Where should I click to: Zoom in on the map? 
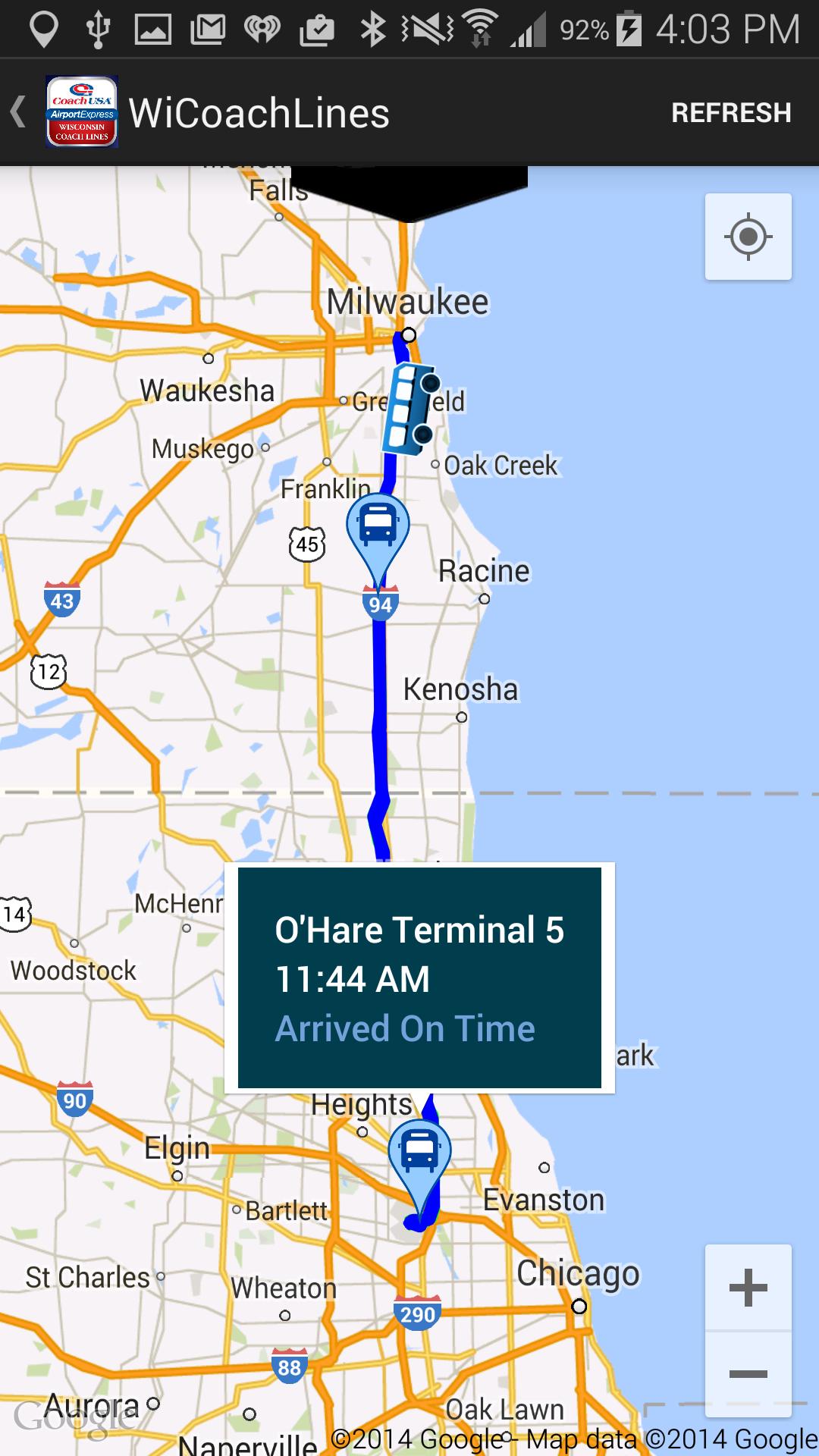tap(748, 1288)
